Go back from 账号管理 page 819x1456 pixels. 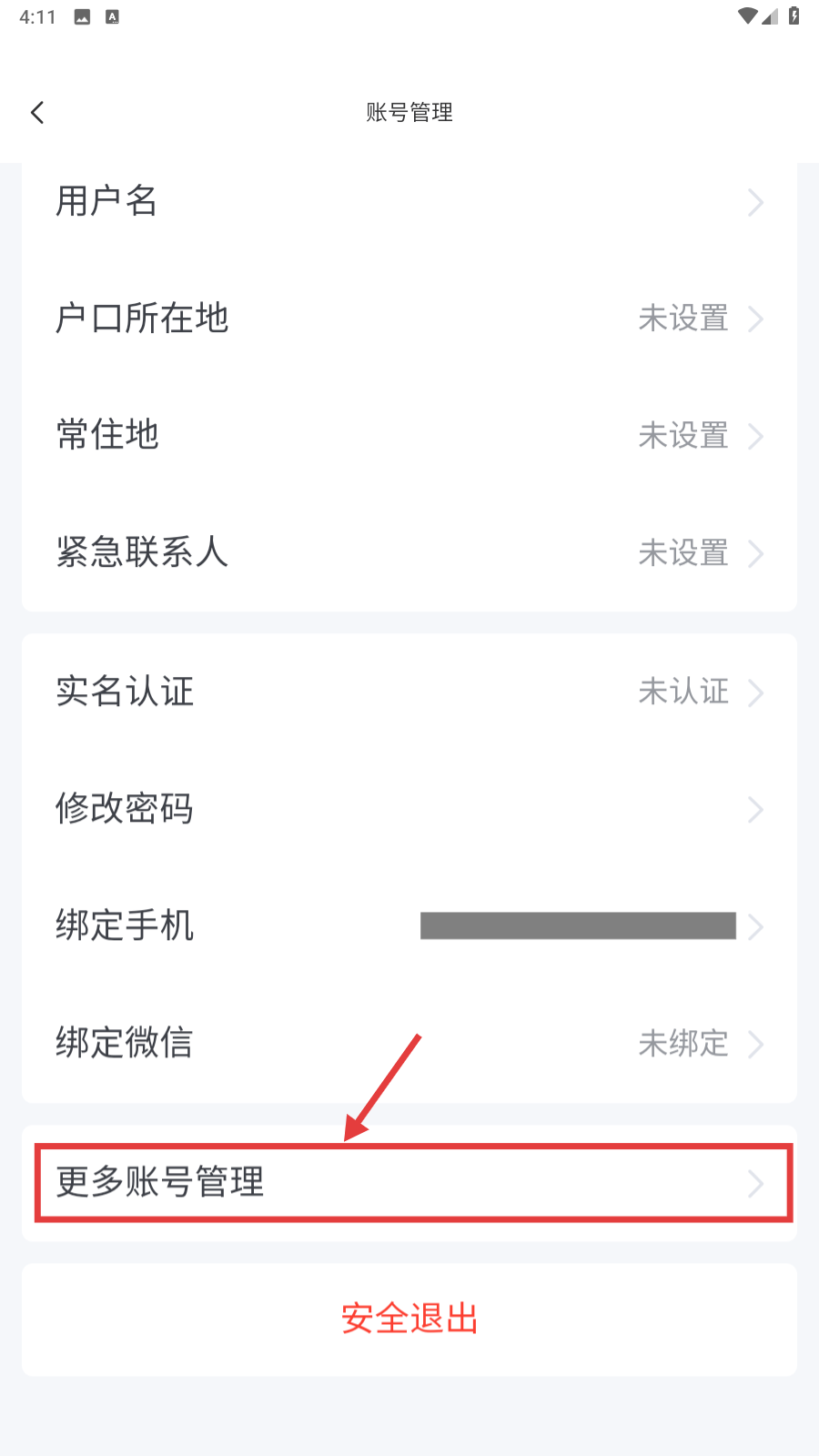click(x=37, y=112)
